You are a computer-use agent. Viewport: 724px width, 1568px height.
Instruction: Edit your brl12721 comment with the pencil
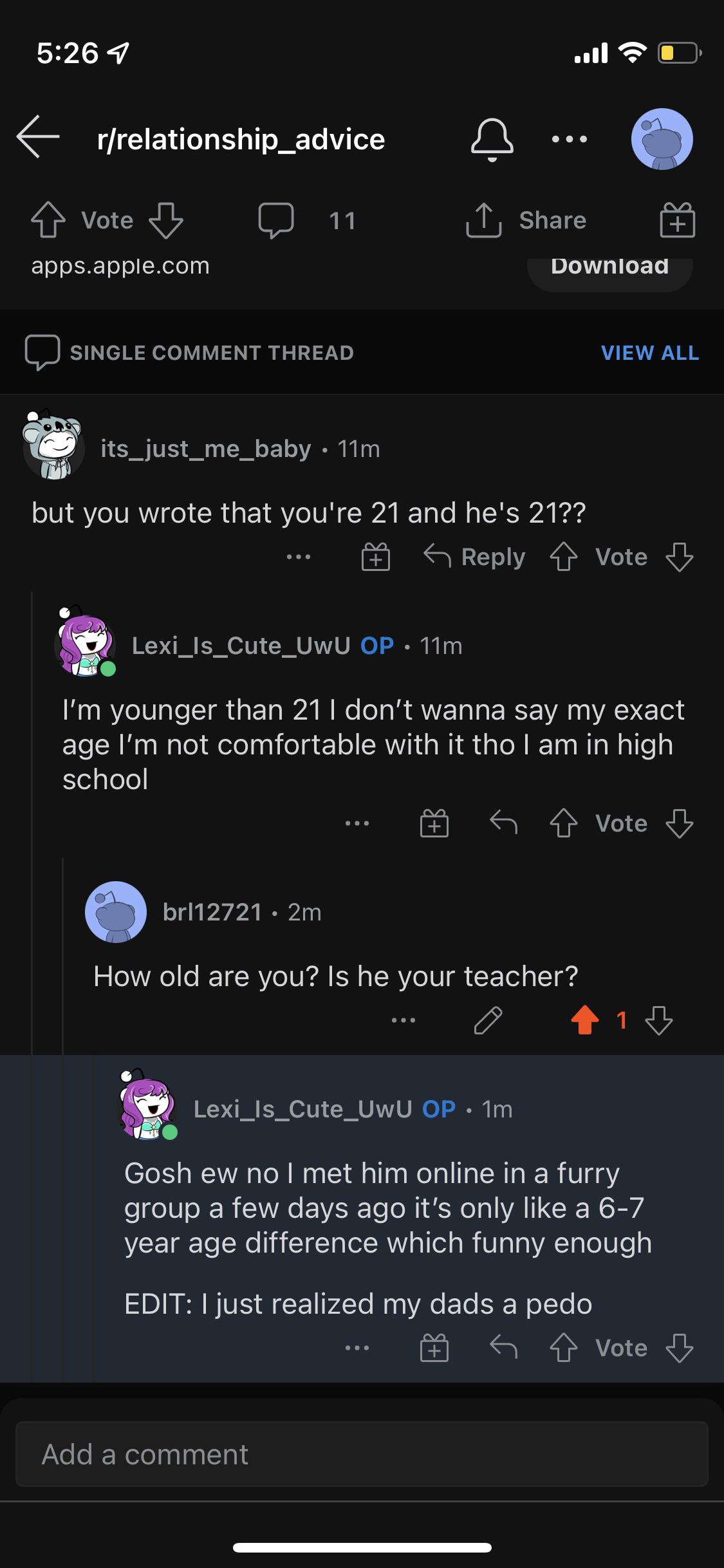coord(488,1020)
